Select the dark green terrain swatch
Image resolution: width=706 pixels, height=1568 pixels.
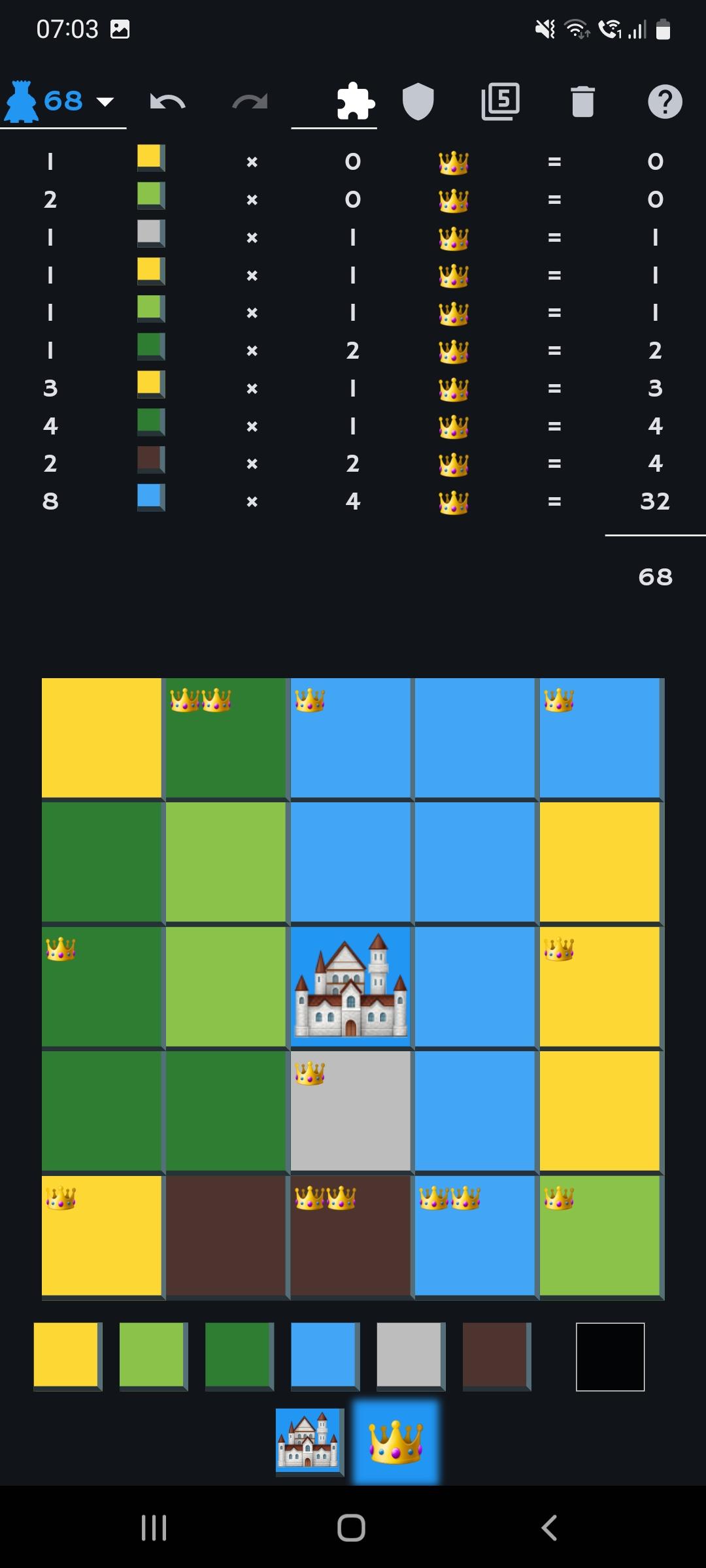tap(239, 1356)
